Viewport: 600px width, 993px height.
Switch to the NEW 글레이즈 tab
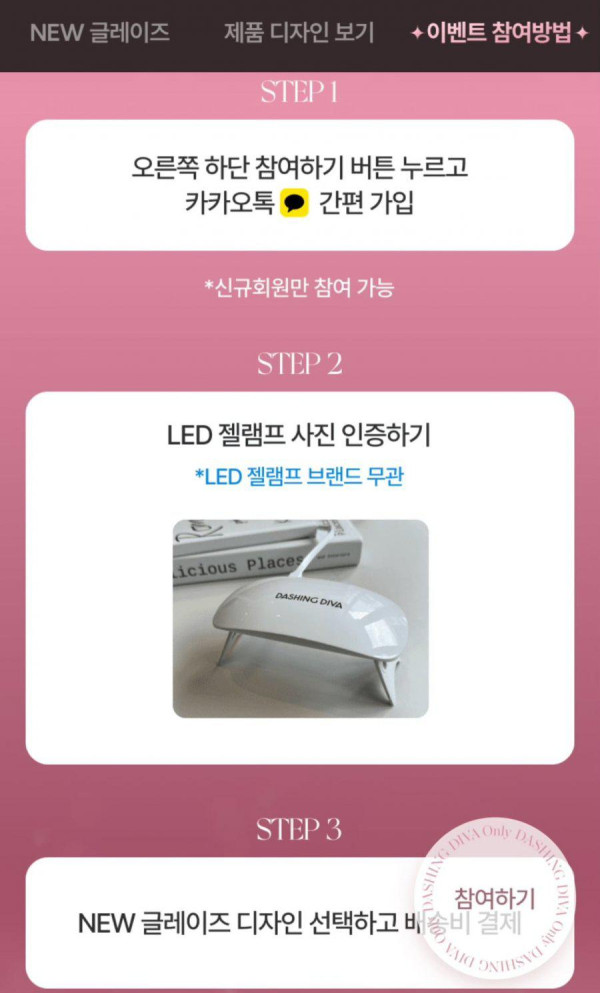99,33
